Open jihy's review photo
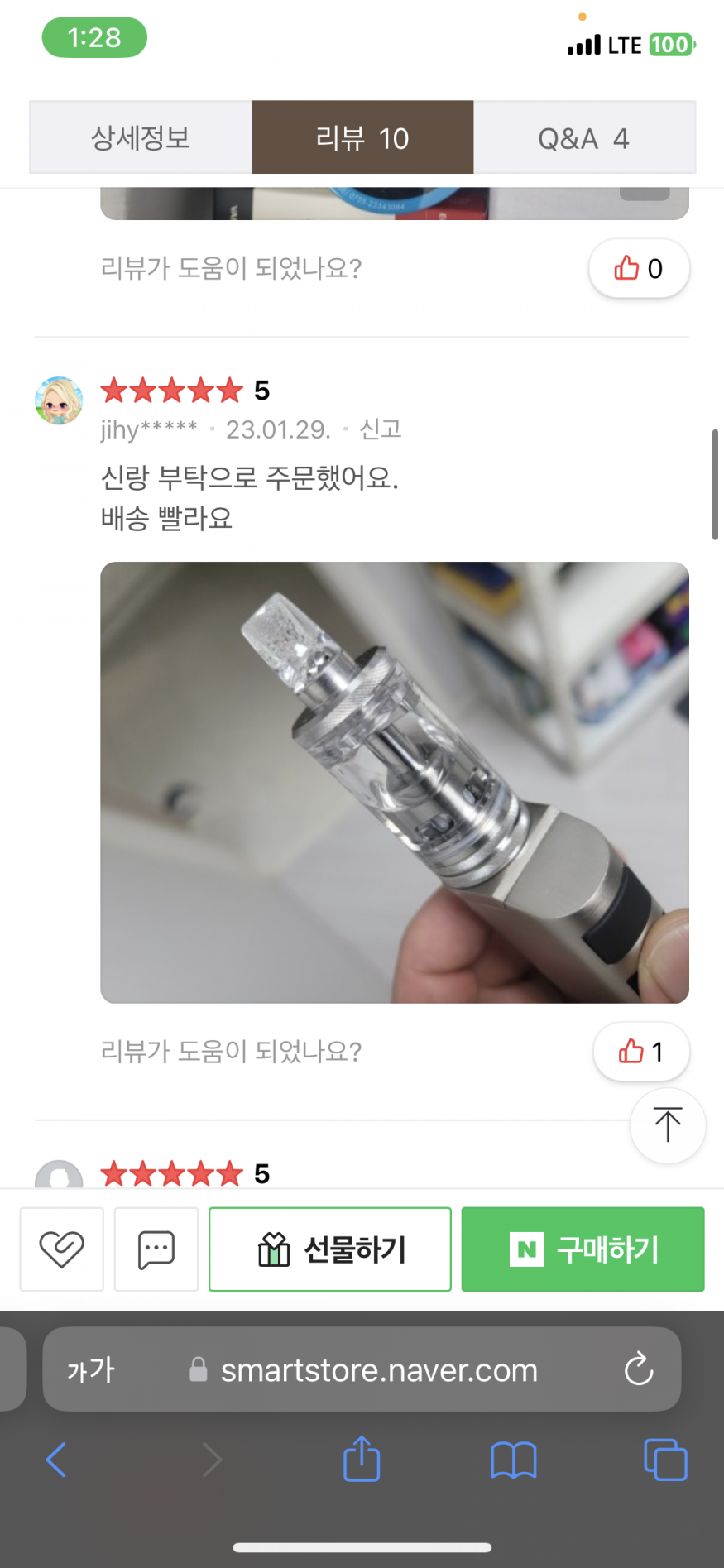The image size is (724, 1568). pos(395,782)
